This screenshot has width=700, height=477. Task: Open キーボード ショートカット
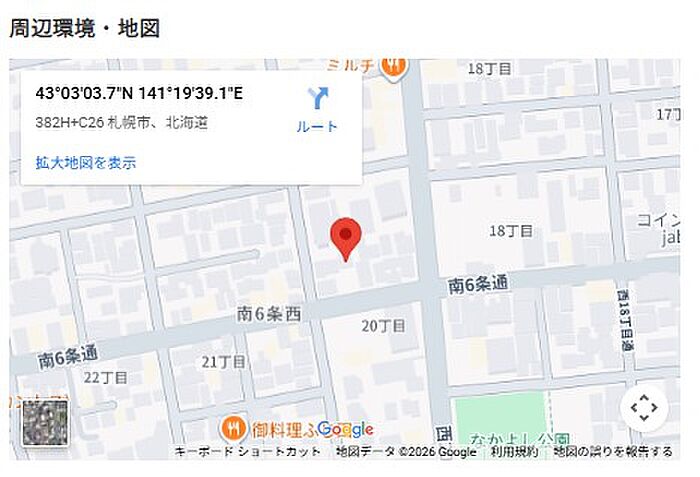pyautogui.click(x=247, y=452)
